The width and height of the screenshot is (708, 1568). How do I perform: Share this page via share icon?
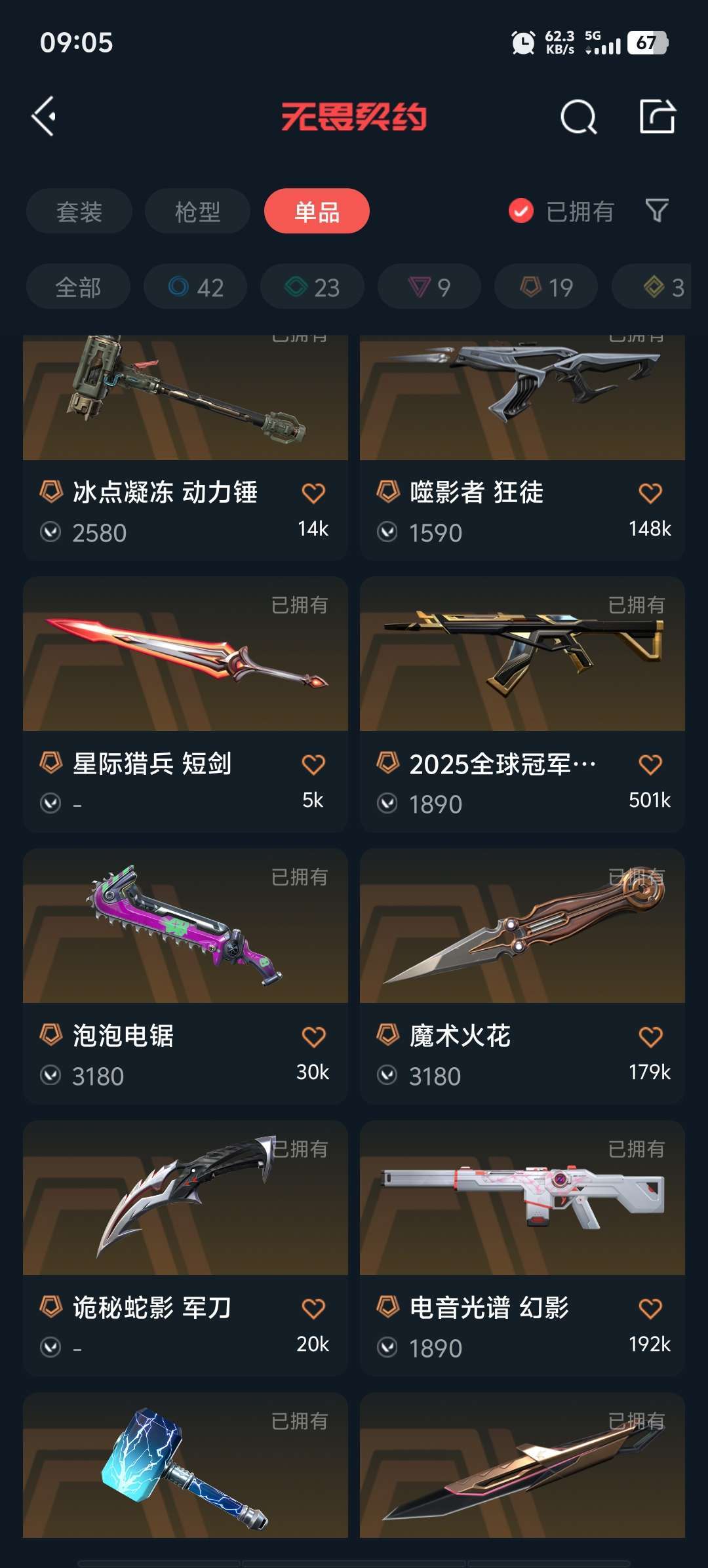point(657,117)
